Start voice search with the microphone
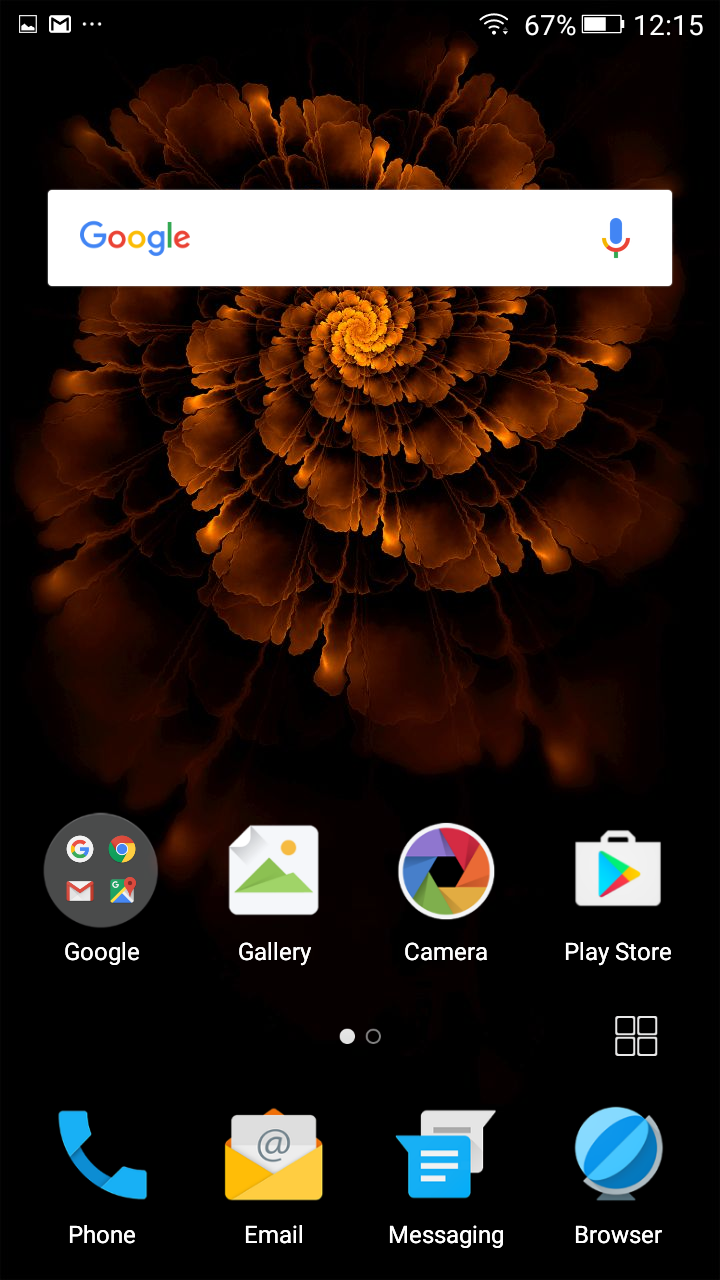The width and height of the screenshot is (720, 1280). [x=616, y=238]
